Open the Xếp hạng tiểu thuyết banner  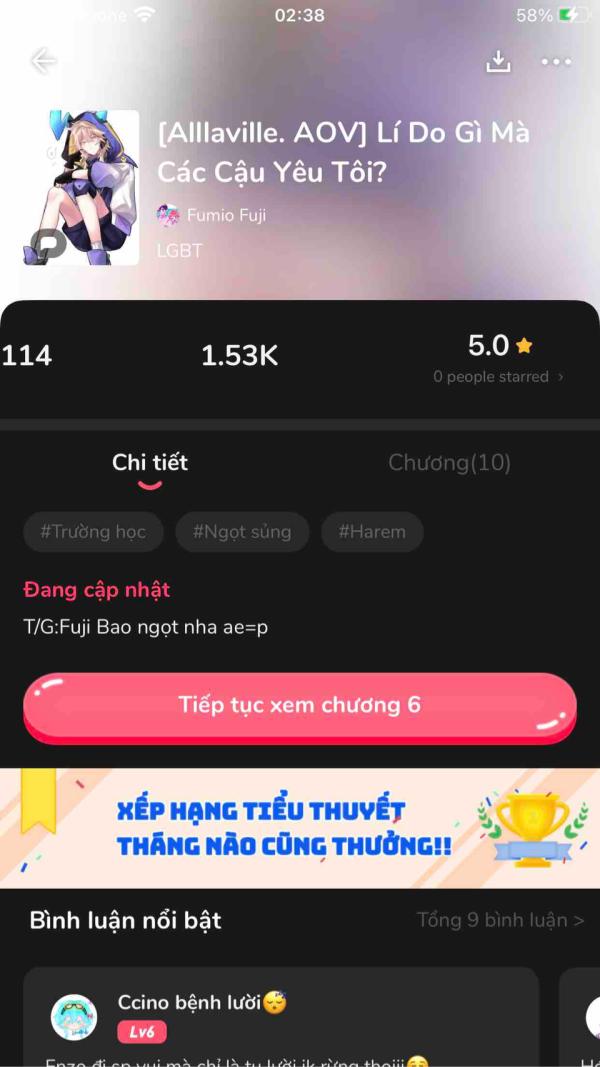pyautogui.click(x=300, y=828)
